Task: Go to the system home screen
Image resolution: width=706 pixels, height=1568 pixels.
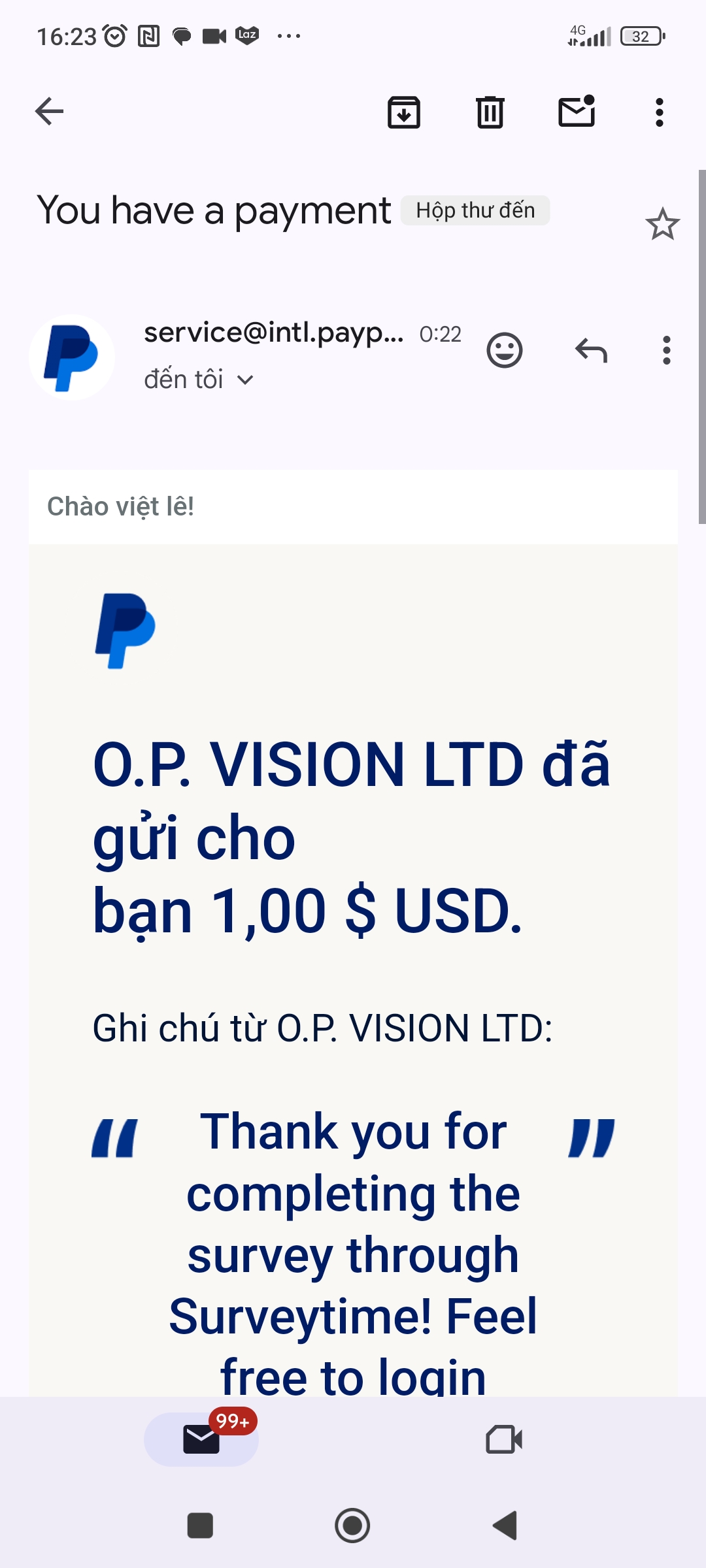Action: click(352, 1526)
